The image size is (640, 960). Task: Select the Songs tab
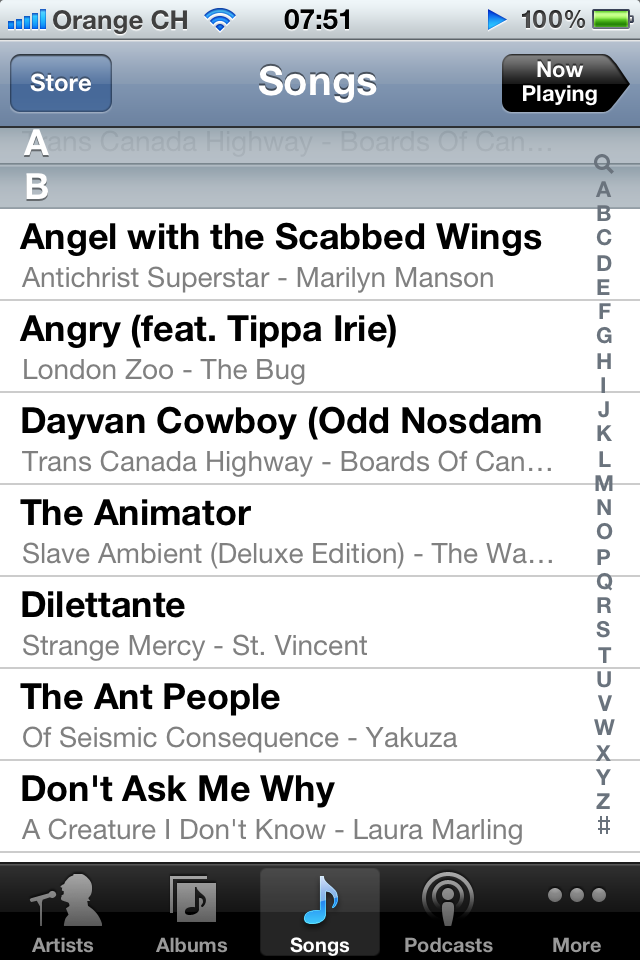click(319, 912)
